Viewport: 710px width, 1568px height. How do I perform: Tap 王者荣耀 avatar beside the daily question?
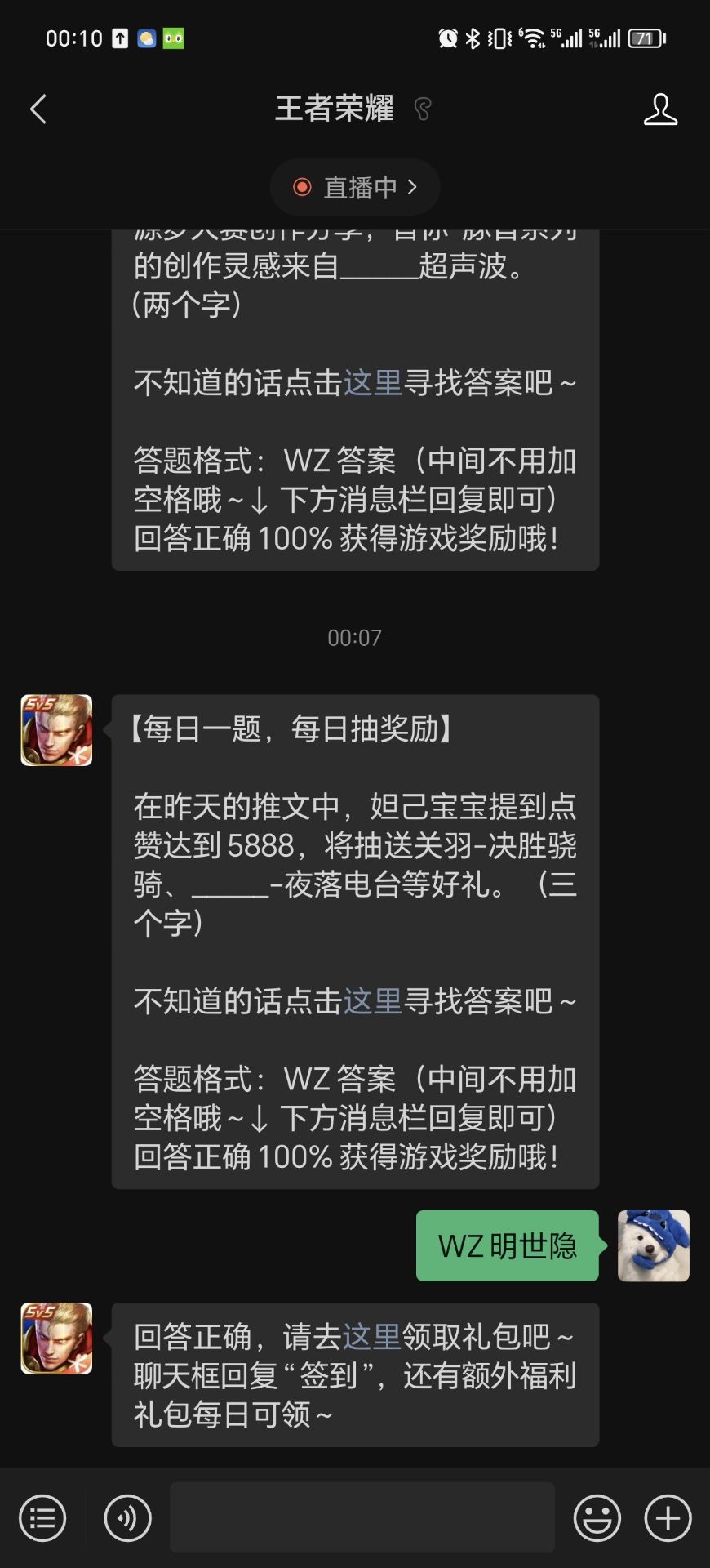(56, 730)
